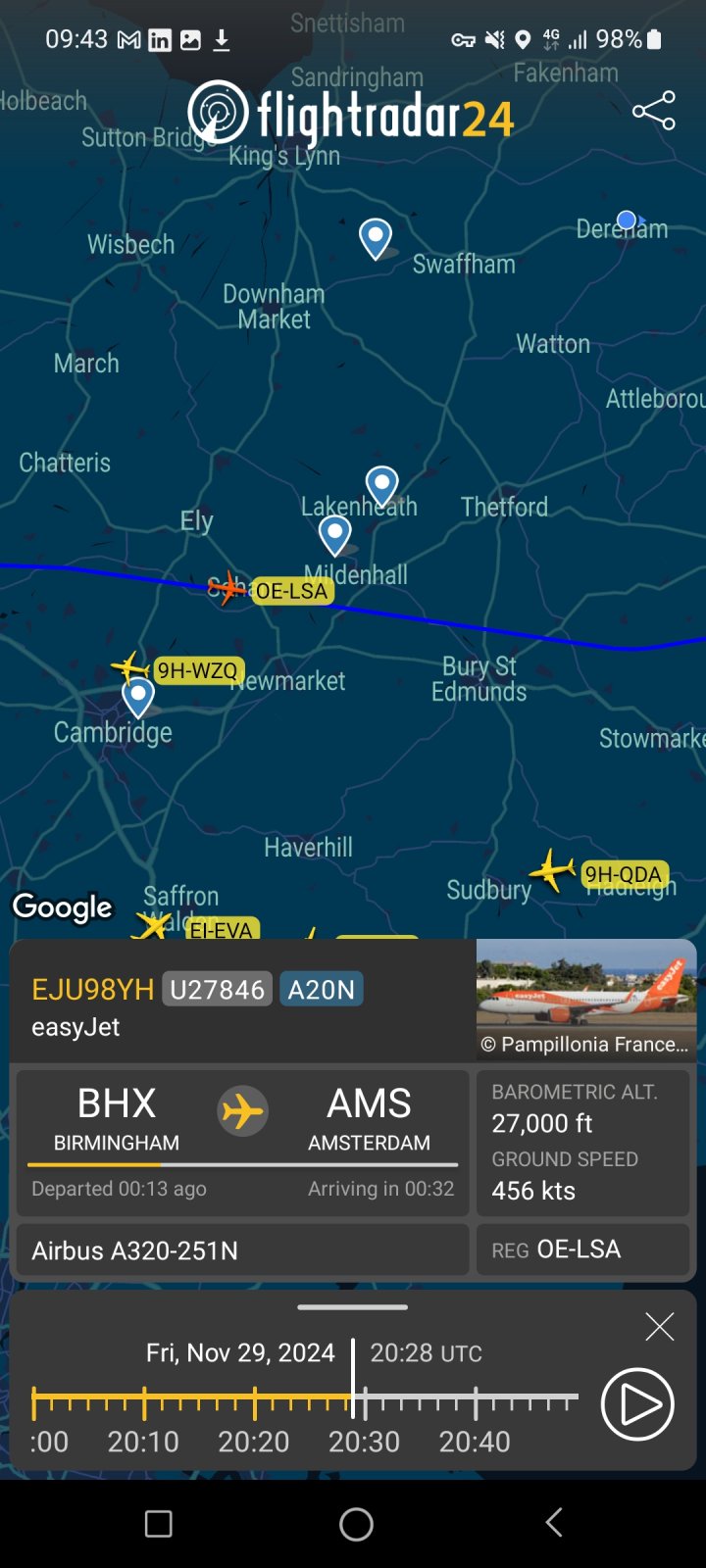This screenshot has height=1568, width=706.
Task: Go to the home screen
Action: 356,1524
